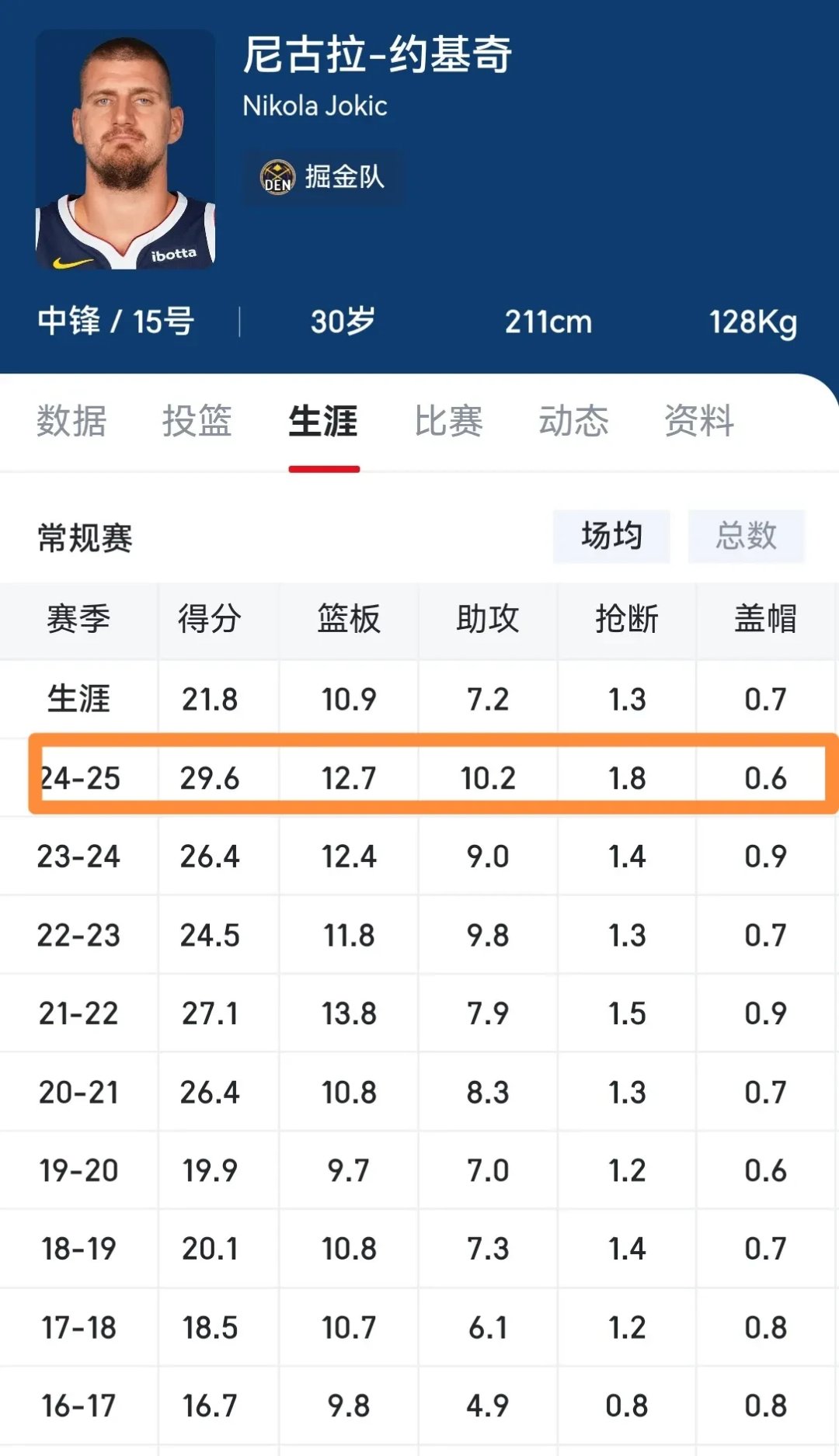839x1456 pixels.
Task: Switch to the 数据 tab
Action: 71,421
